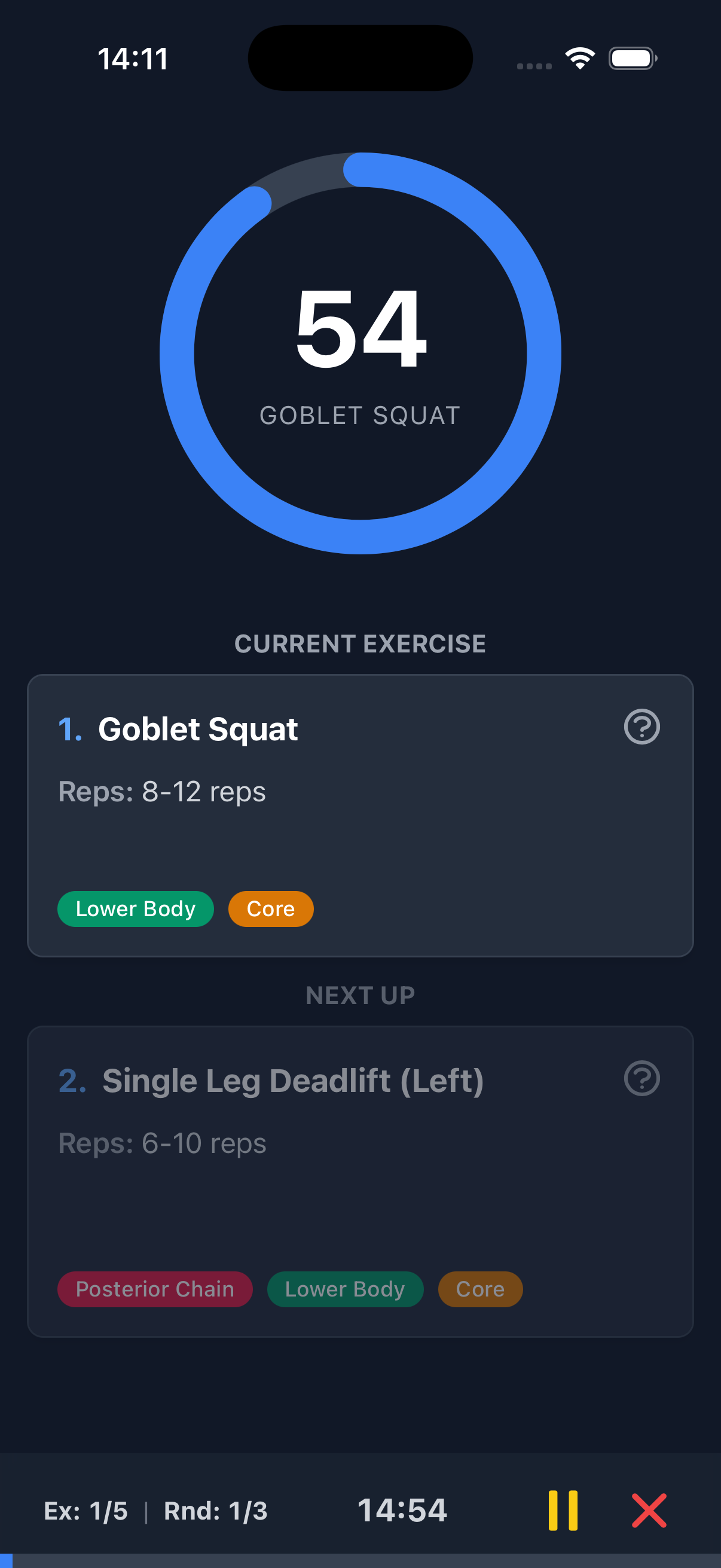The width and height of the screenshot is (721, 1568).
Task: Select the CURRENT EXERCISE section header
Action: click(360, 643)
